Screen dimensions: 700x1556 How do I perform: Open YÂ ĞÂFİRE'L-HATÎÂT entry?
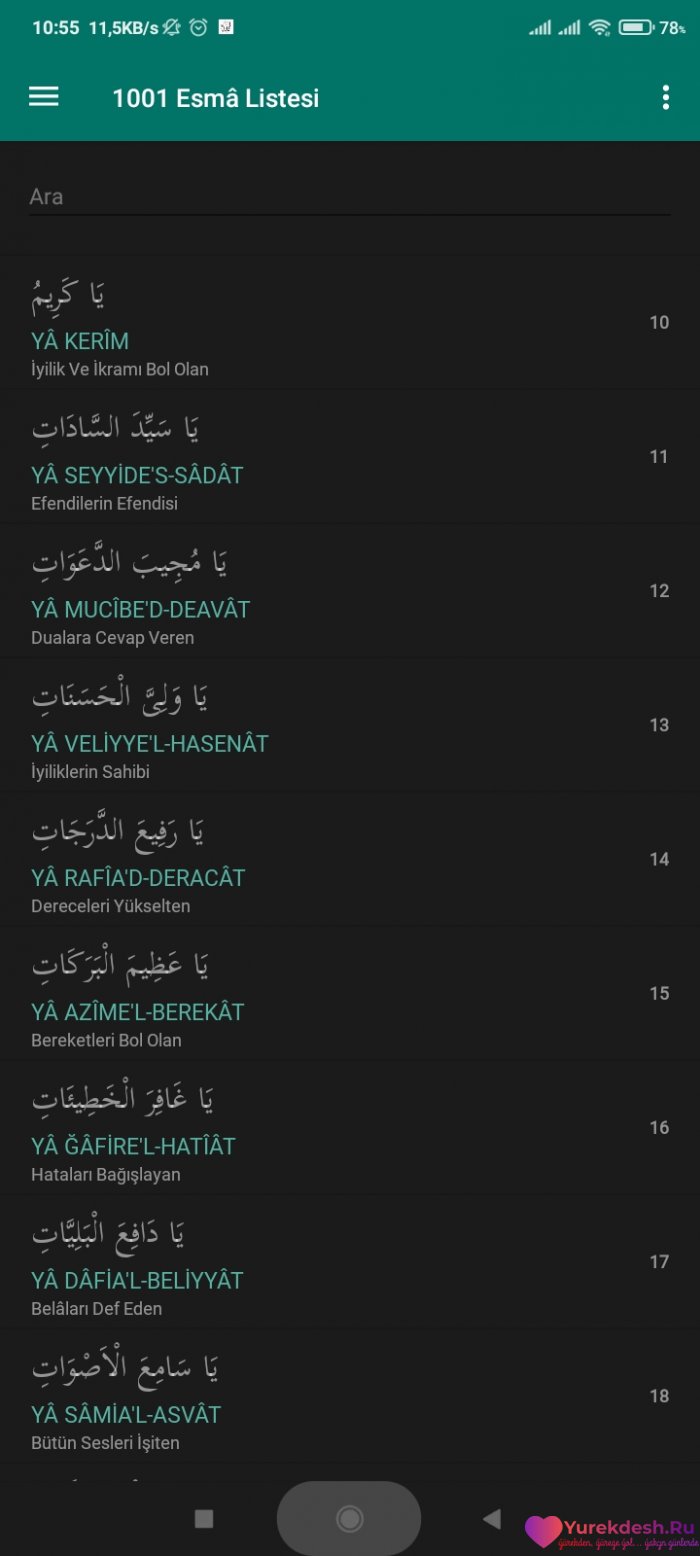349,1127
